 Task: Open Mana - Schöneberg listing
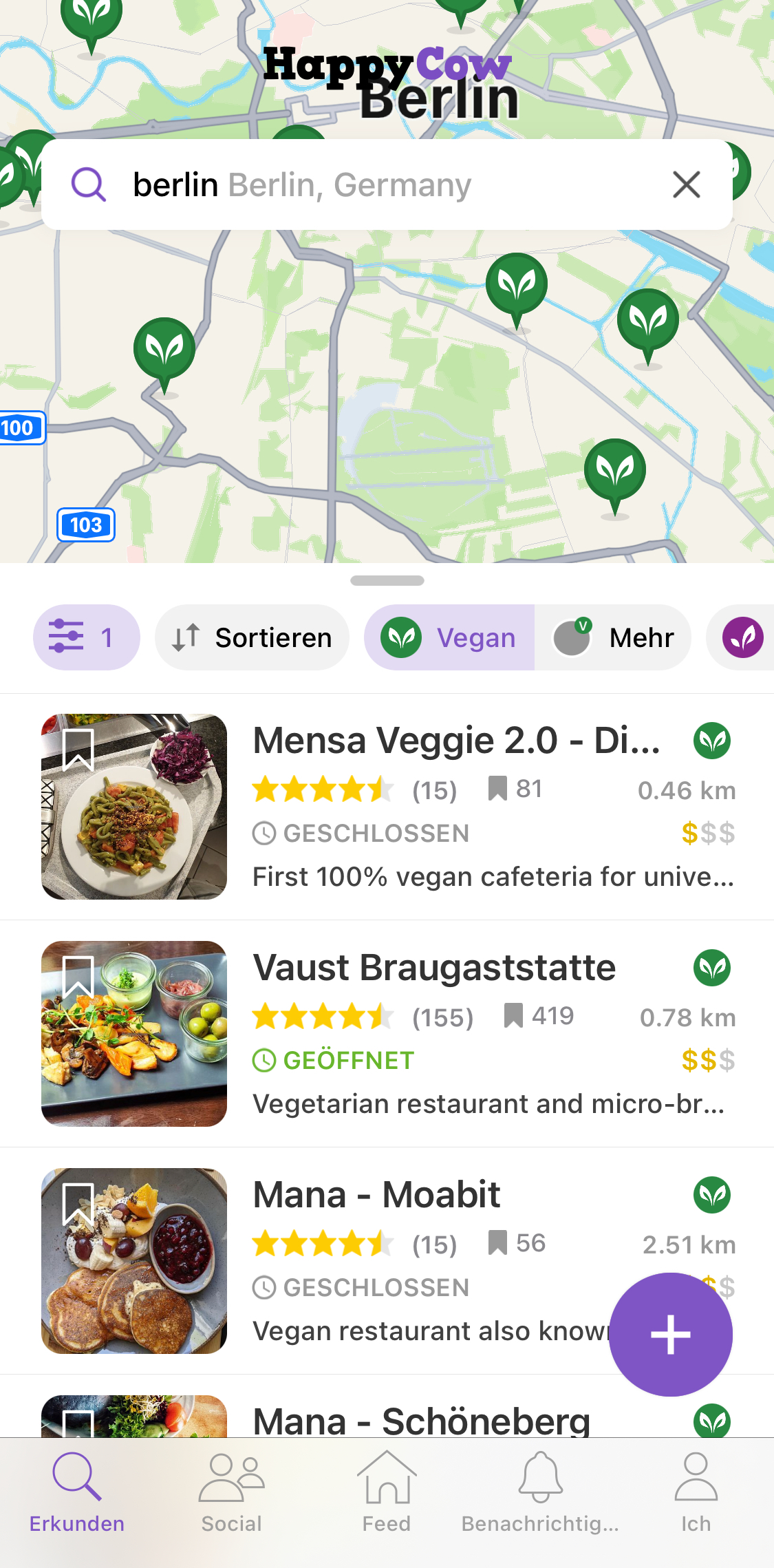421,1419
